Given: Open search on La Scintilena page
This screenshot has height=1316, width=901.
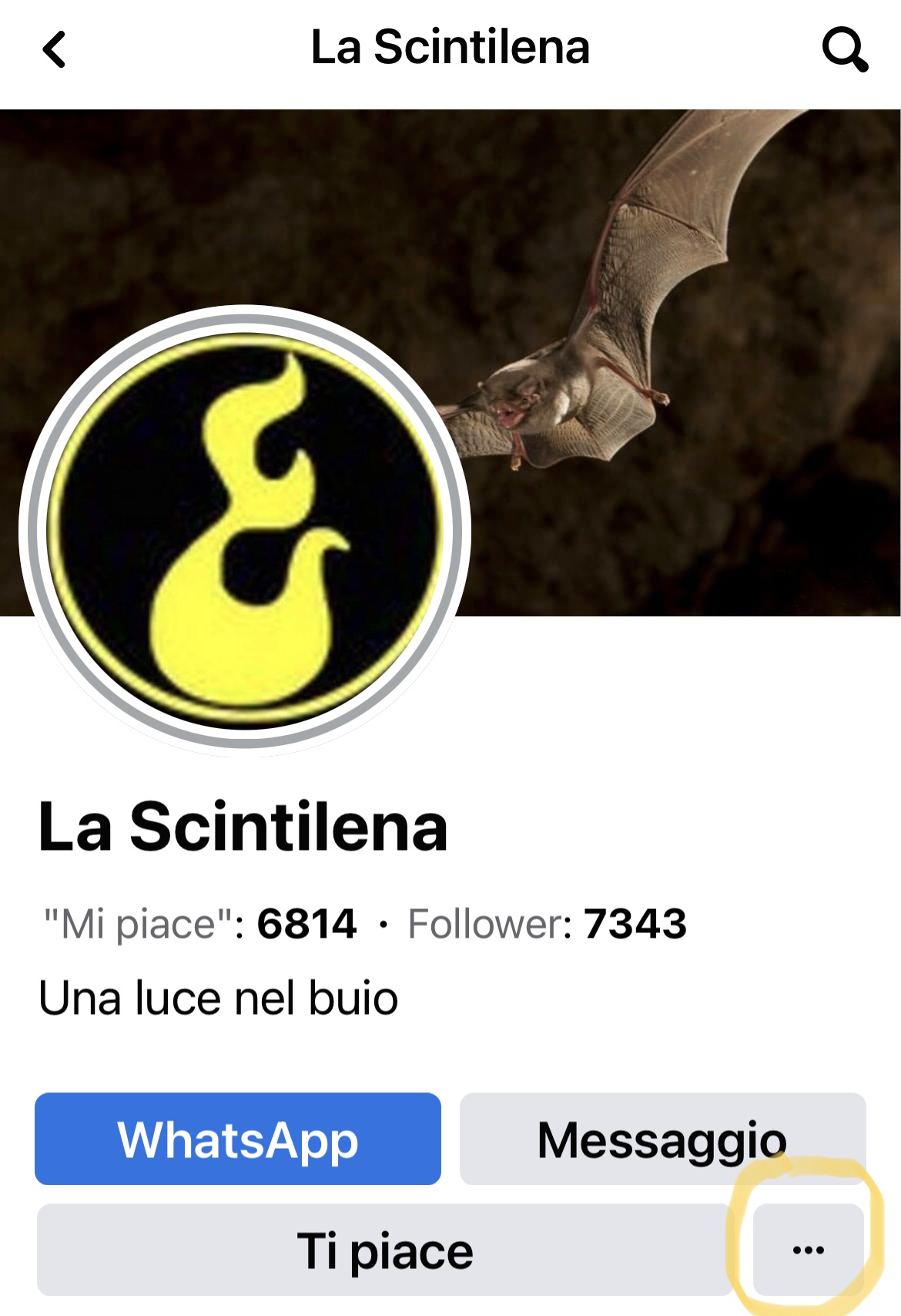Looking at the screenshot, I should [845, 50].
